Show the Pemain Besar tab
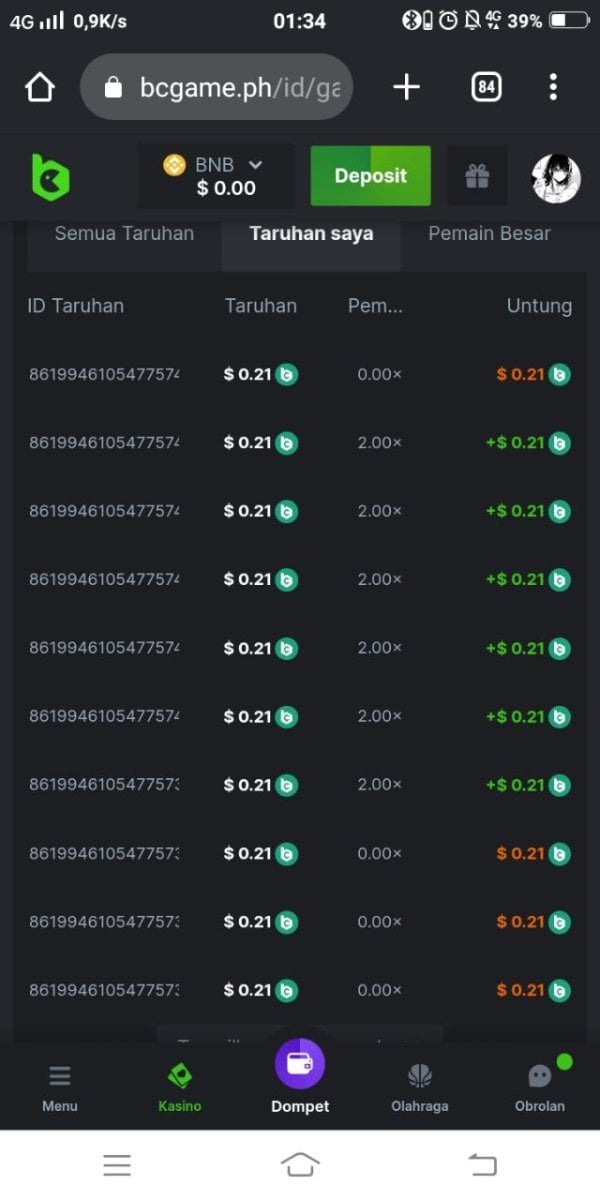600x1200 pixels. tap(489, 234)
